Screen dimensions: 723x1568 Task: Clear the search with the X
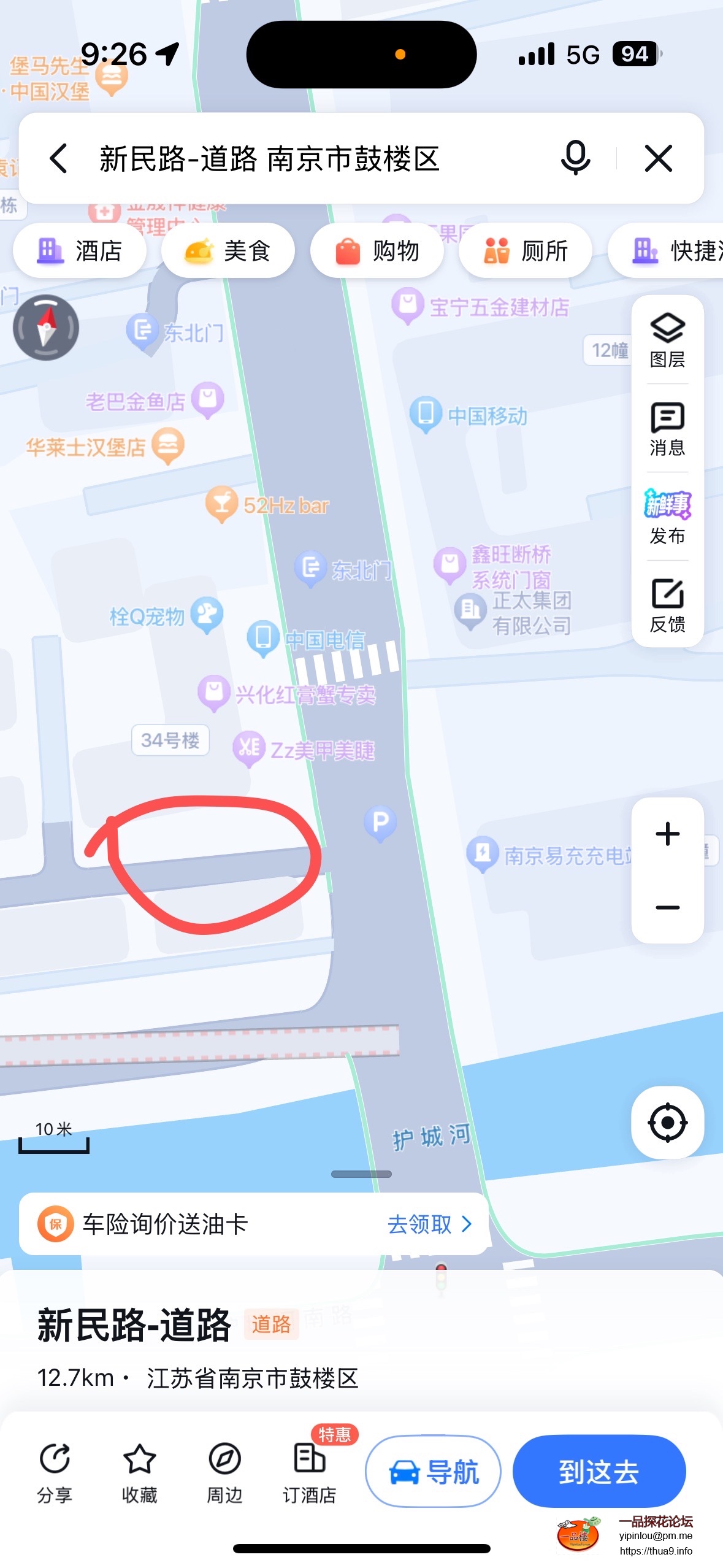(x=659, y=158)
